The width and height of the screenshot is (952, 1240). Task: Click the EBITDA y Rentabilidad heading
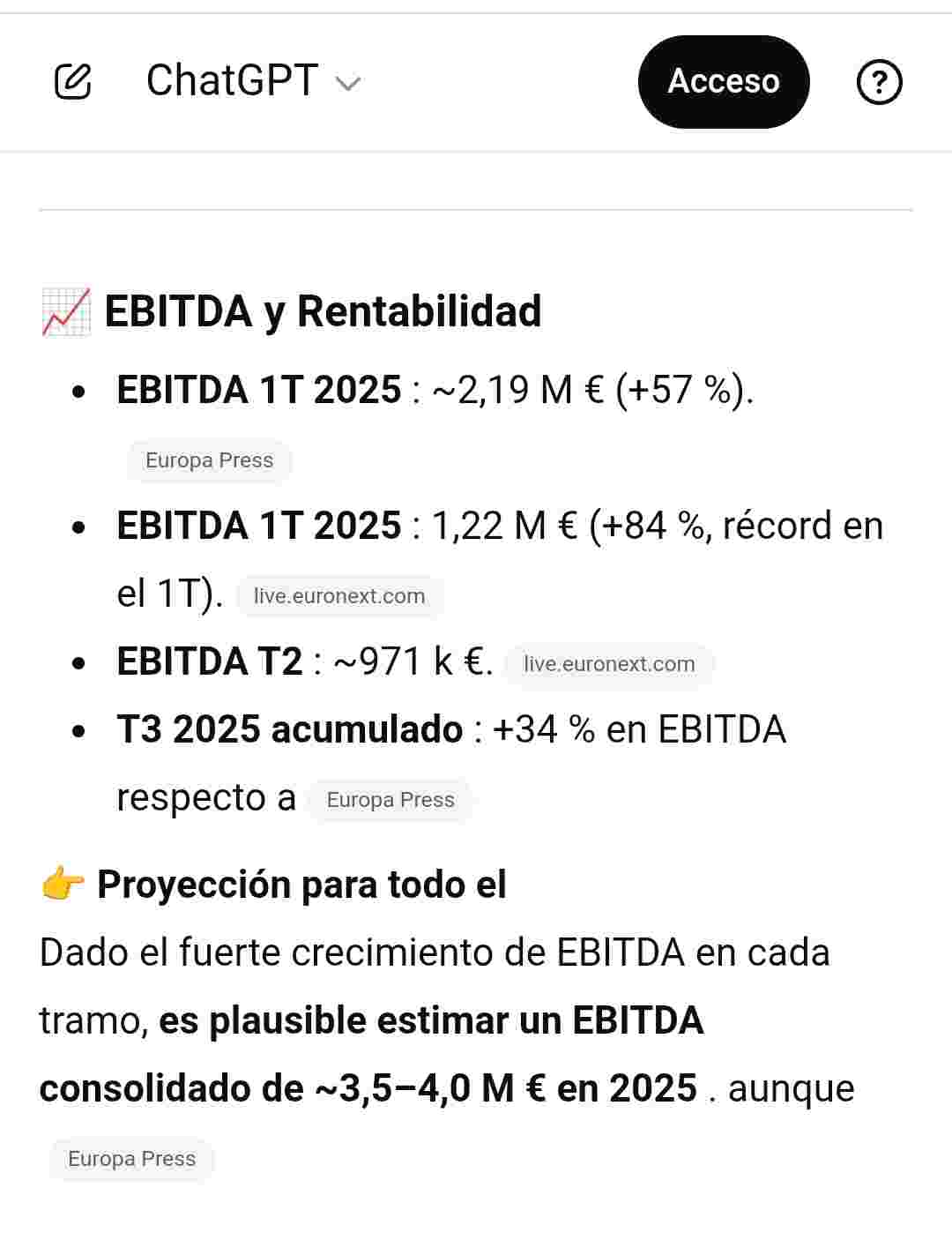(322, 310)
